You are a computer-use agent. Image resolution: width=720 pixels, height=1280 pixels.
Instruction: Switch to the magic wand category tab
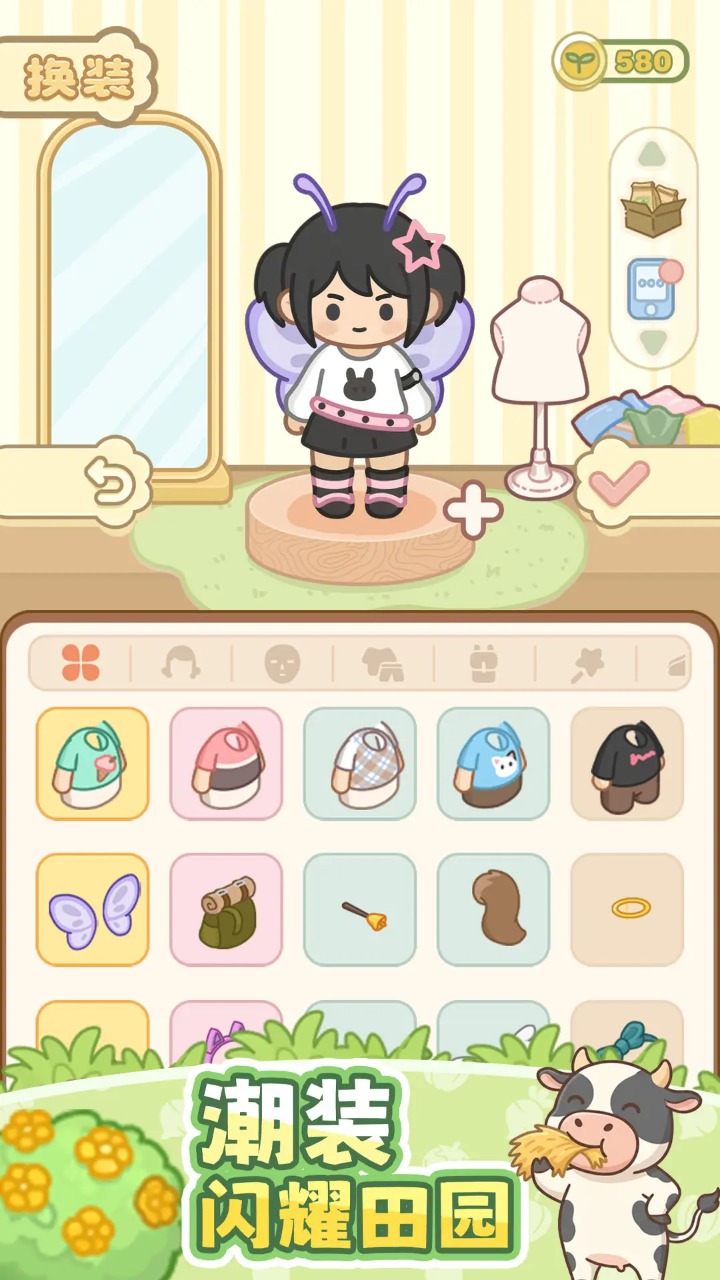point(586,663)
